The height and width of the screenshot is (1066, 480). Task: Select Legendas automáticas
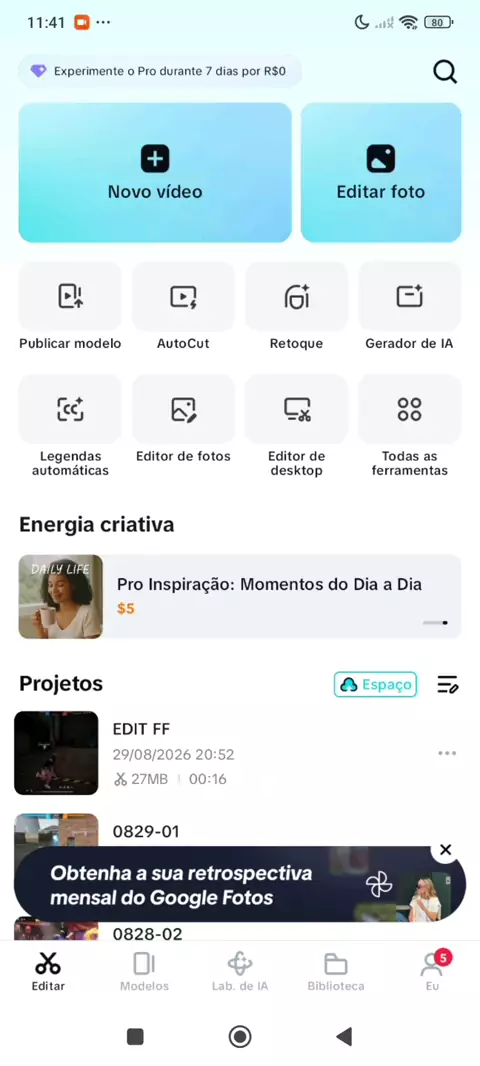70,426
